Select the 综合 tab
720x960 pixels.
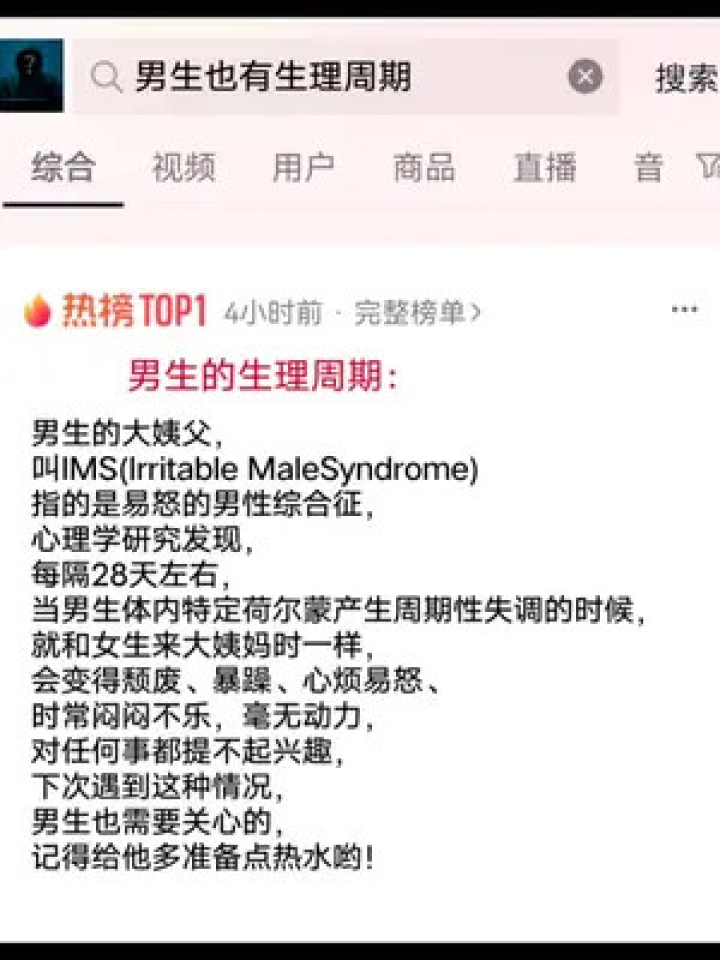pyautogui.click(x=62, y=167)
